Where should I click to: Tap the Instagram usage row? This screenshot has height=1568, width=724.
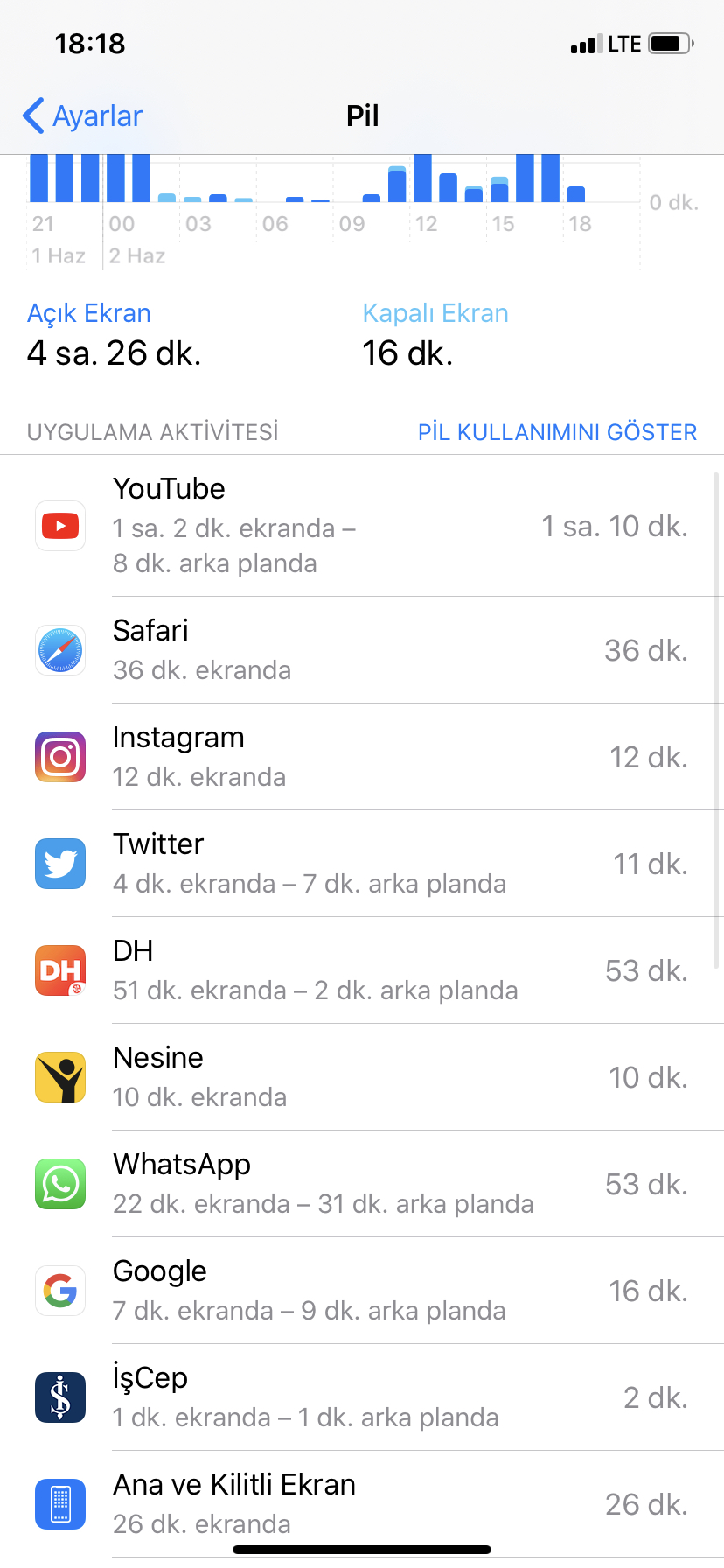pyautogui.click(x=362, y=757)
